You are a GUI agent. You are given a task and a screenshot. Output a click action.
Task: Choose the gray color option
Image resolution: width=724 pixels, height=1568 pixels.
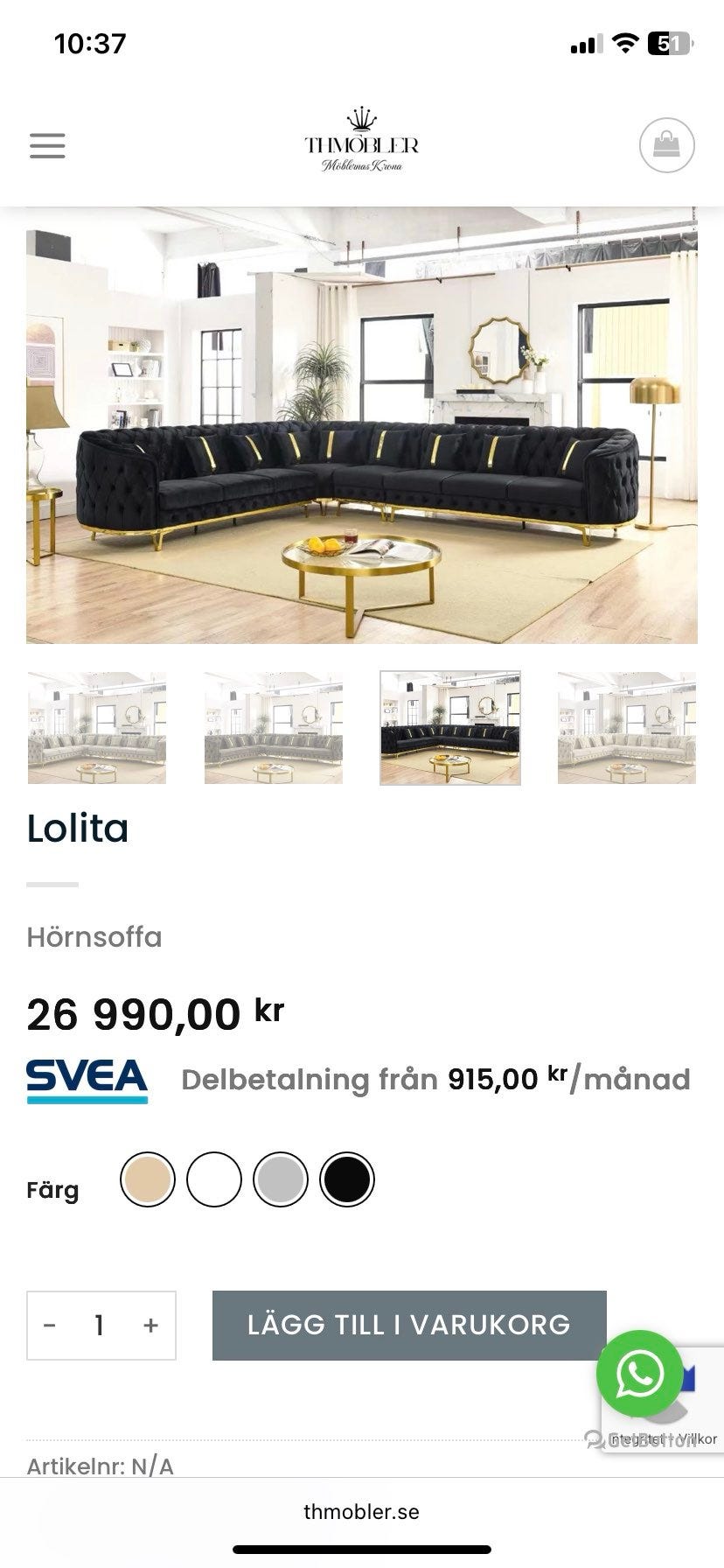point(280,1179)
